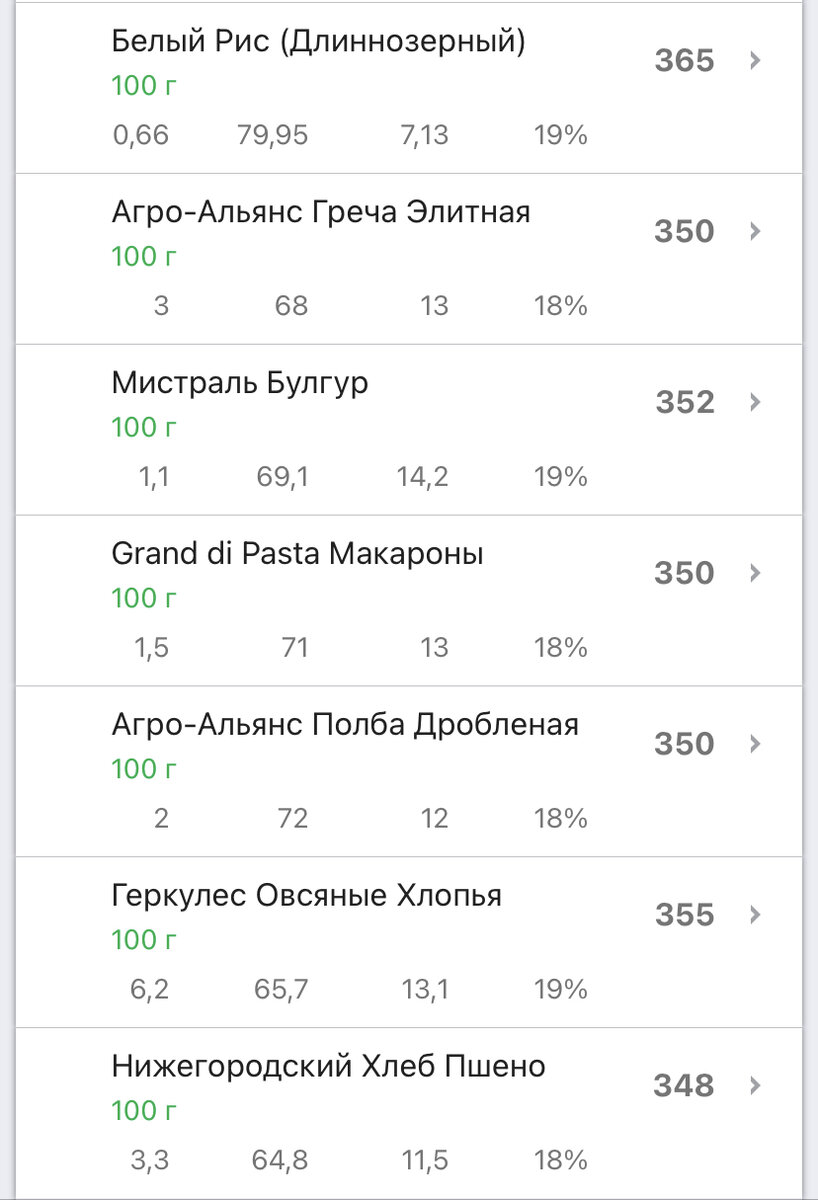Open Grand di Pasta Макароны
The width and height of the screenshot is (818, 1200).
click(297, 554)
